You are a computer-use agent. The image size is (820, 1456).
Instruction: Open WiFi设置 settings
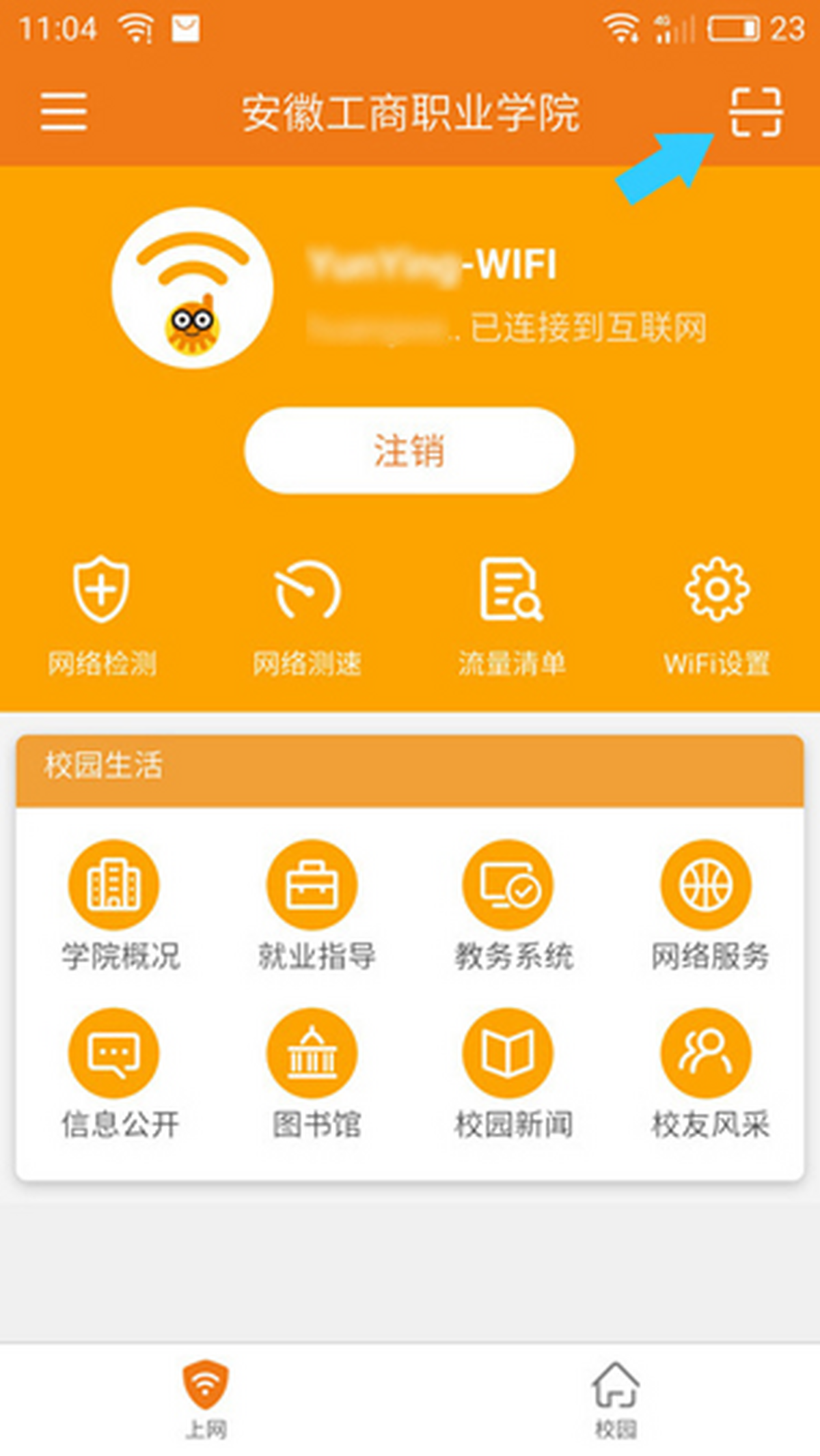pyautogui.click(x=717, y=615)
